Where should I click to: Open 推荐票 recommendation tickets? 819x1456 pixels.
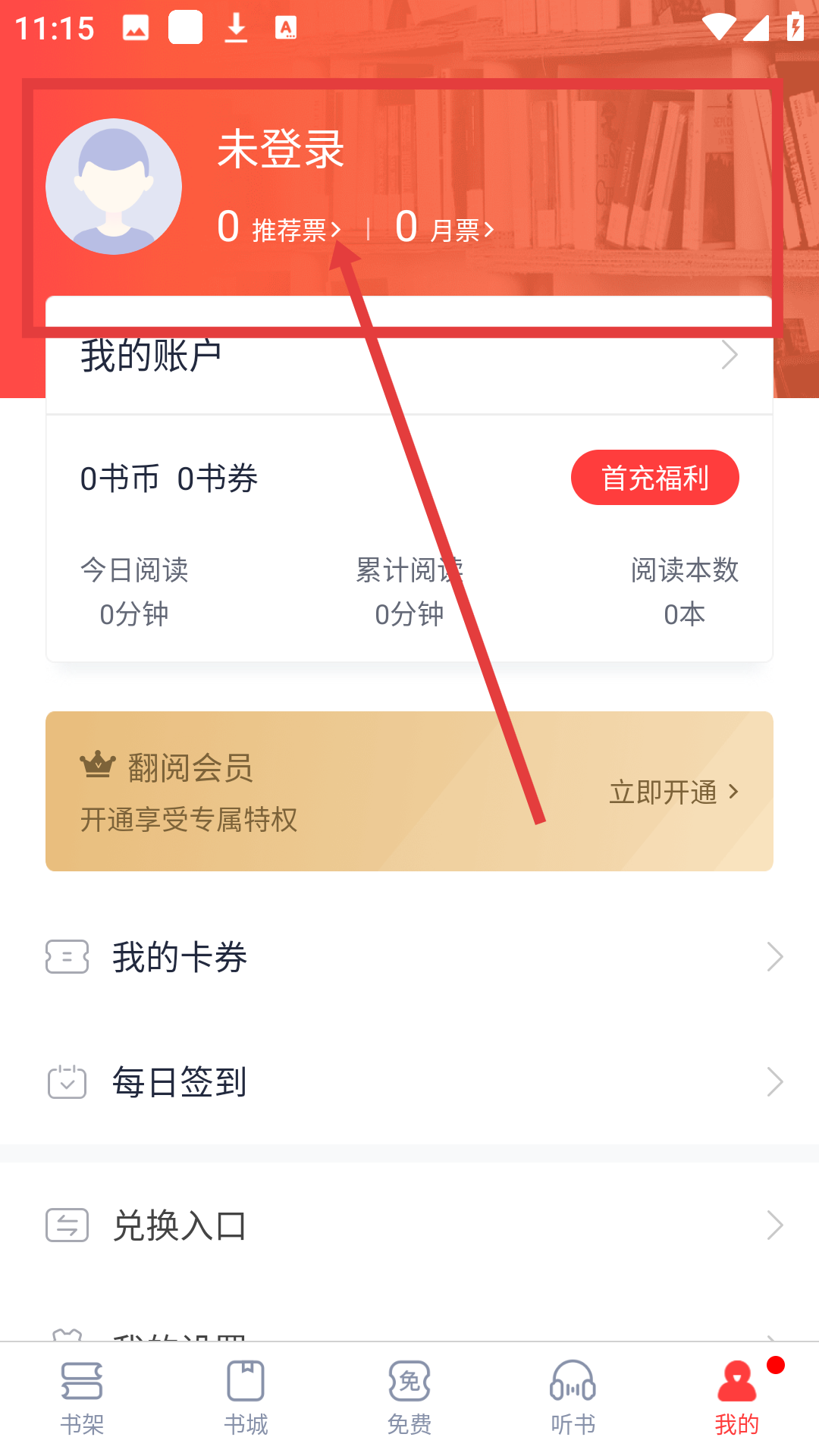[281, 228]
